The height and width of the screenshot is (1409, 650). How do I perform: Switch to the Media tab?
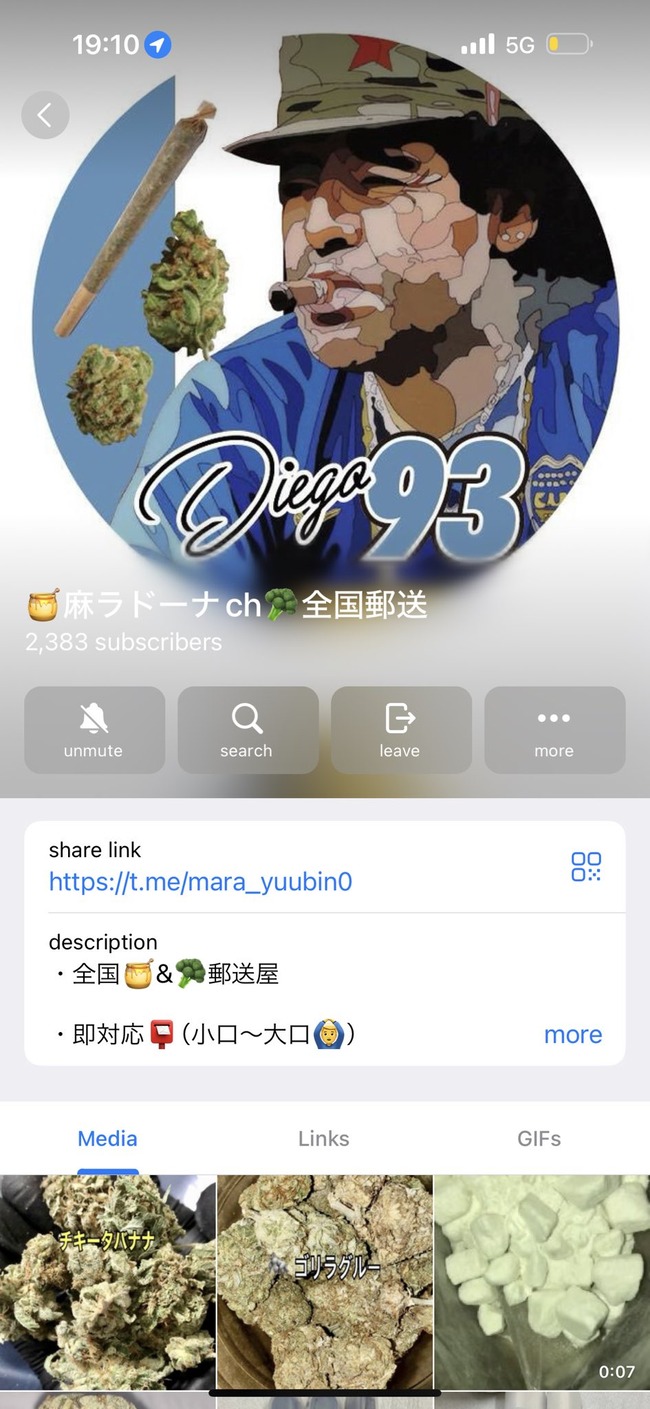coord(108,1138)
